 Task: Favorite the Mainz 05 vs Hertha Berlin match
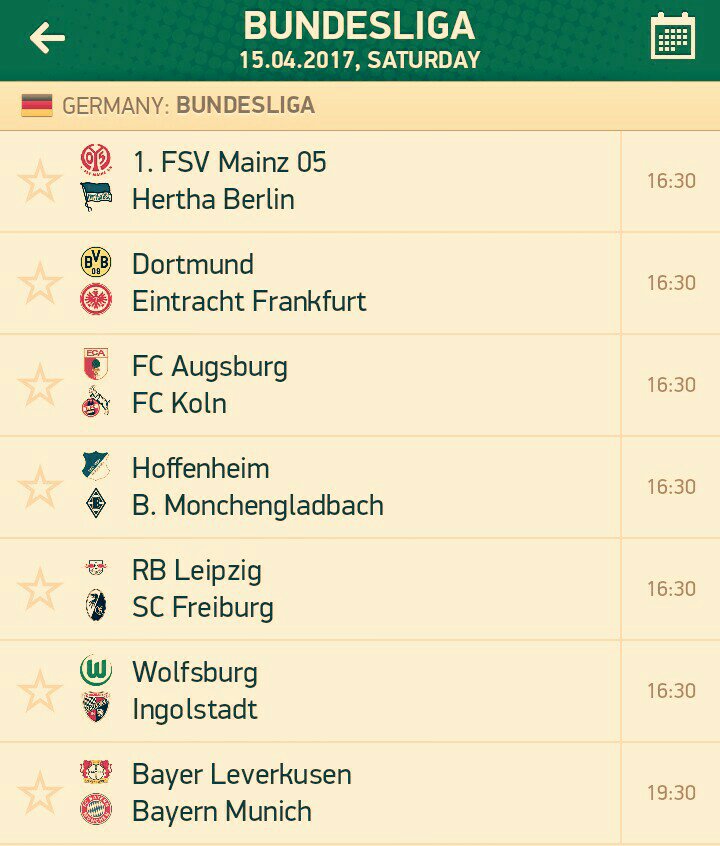[x=40, y=181]
